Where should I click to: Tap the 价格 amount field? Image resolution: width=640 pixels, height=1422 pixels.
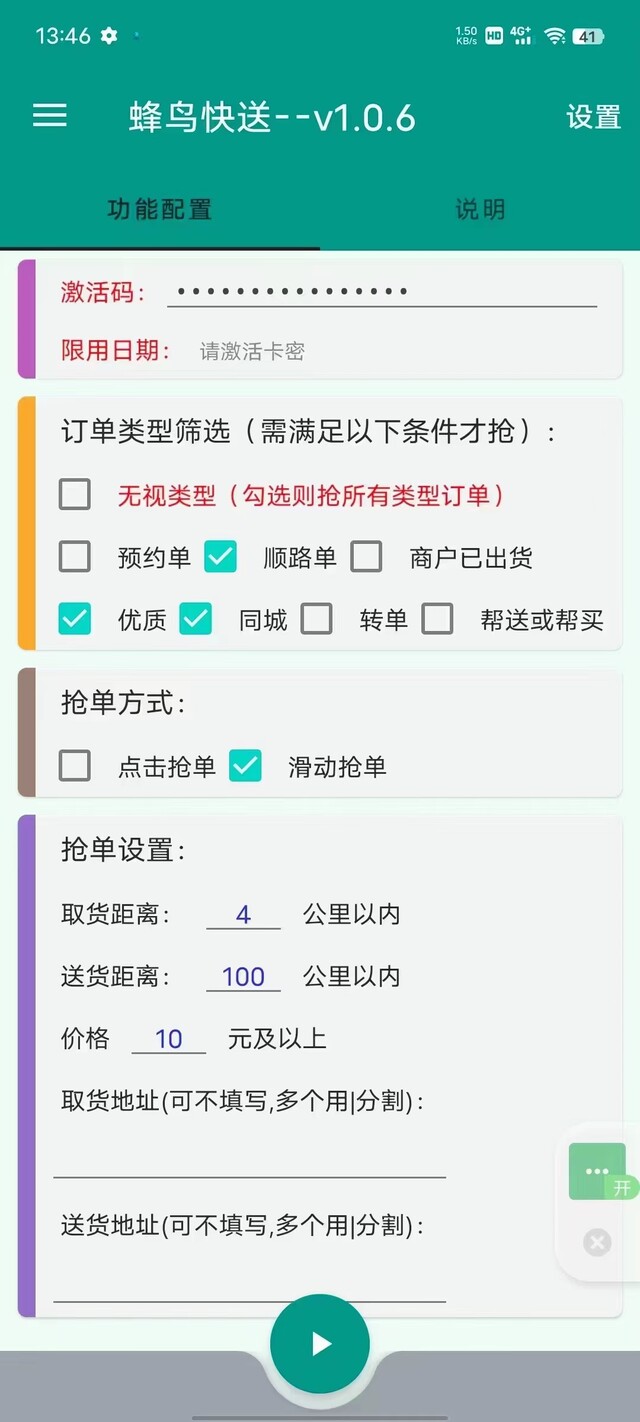click(169, 1039)
